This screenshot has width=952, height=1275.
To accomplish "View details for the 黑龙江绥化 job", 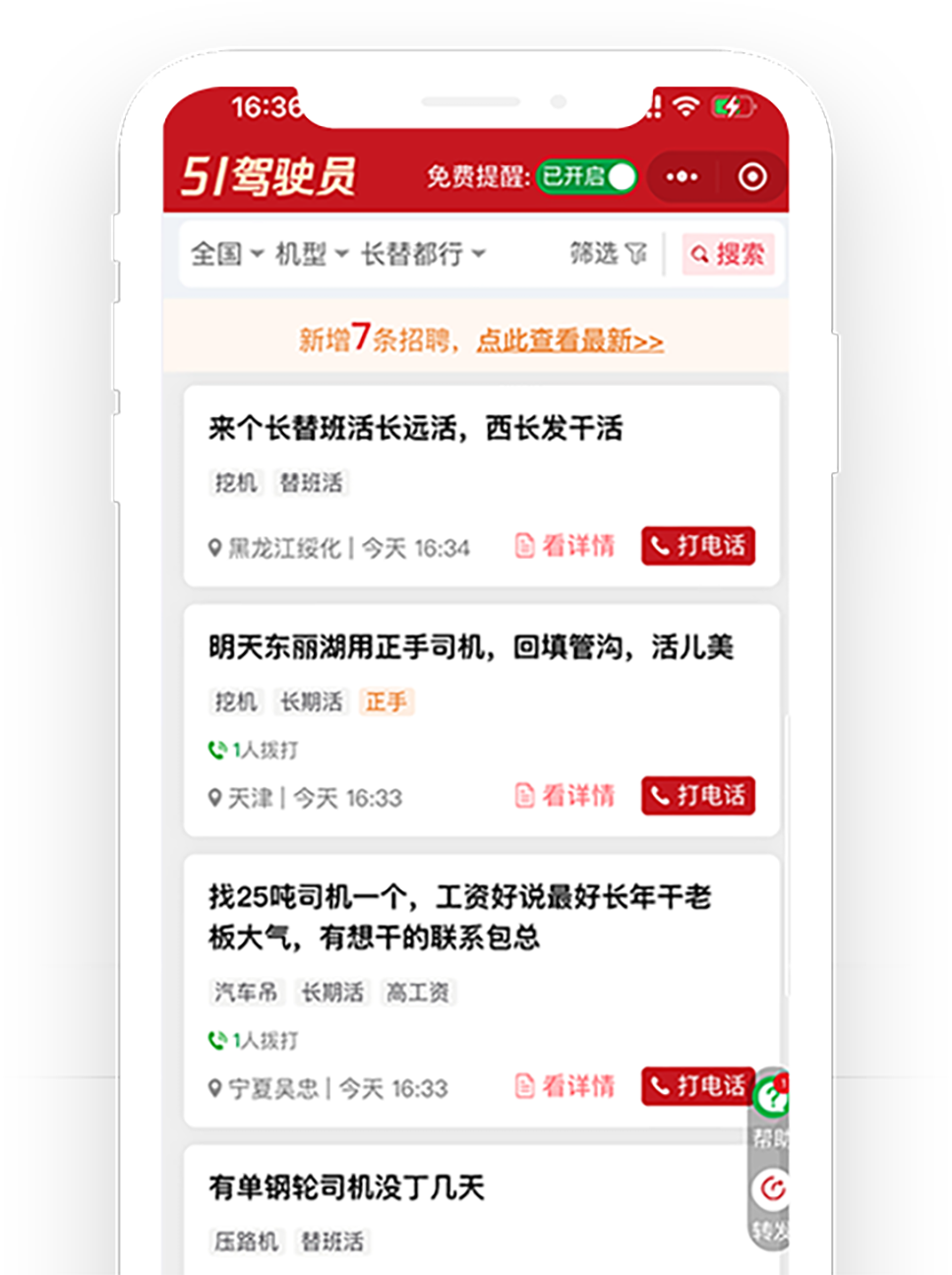I will click(565, 546).
